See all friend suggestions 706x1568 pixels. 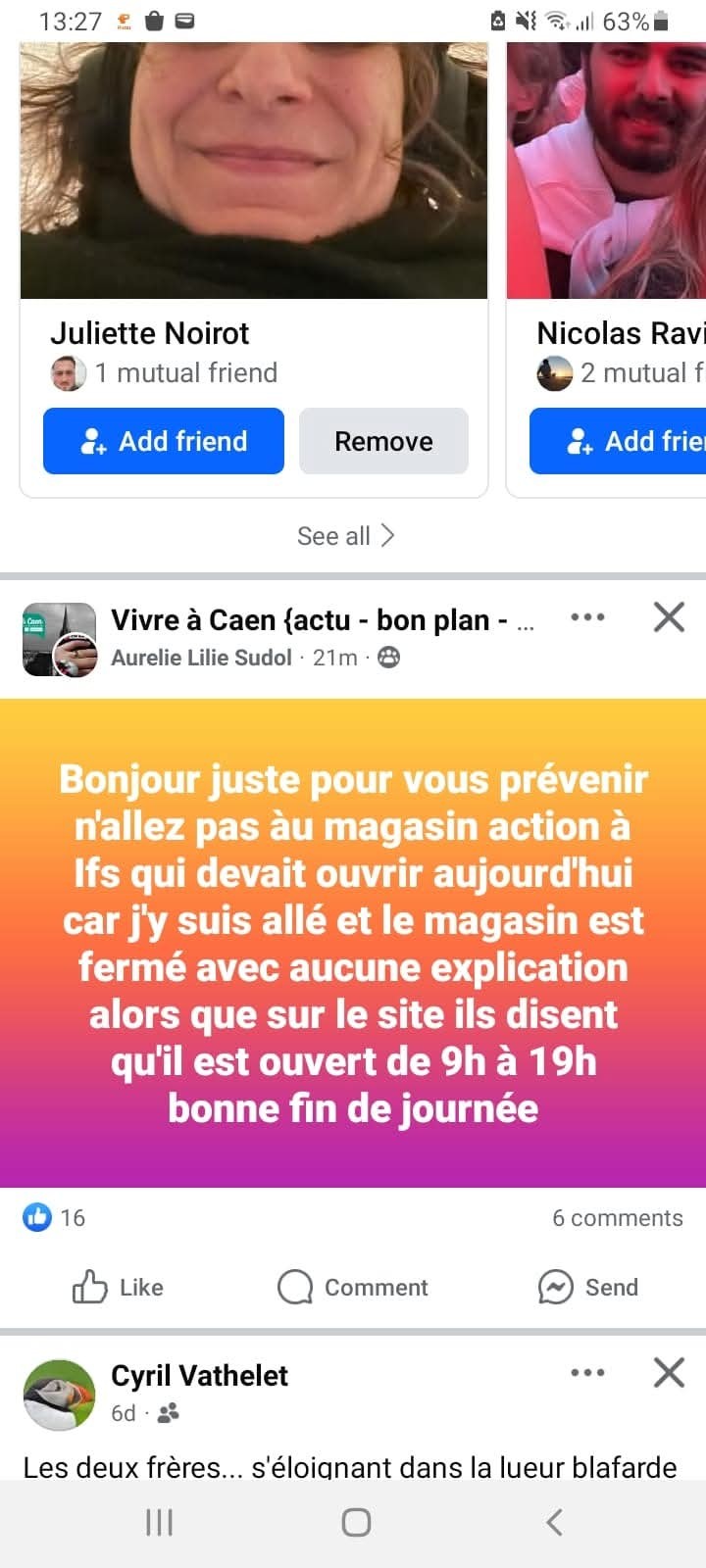[x=346, y=536]
